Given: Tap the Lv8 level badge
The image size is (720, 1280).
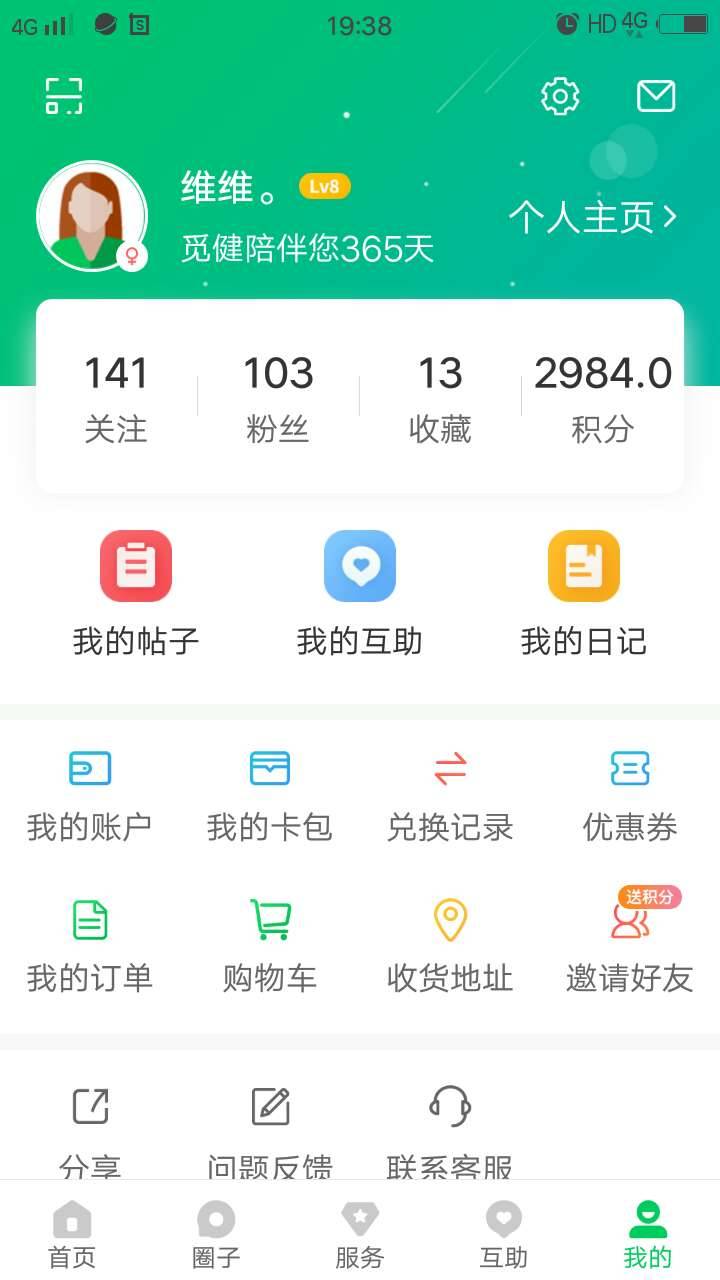Looking at the screenshot, I should click(323, 186).
